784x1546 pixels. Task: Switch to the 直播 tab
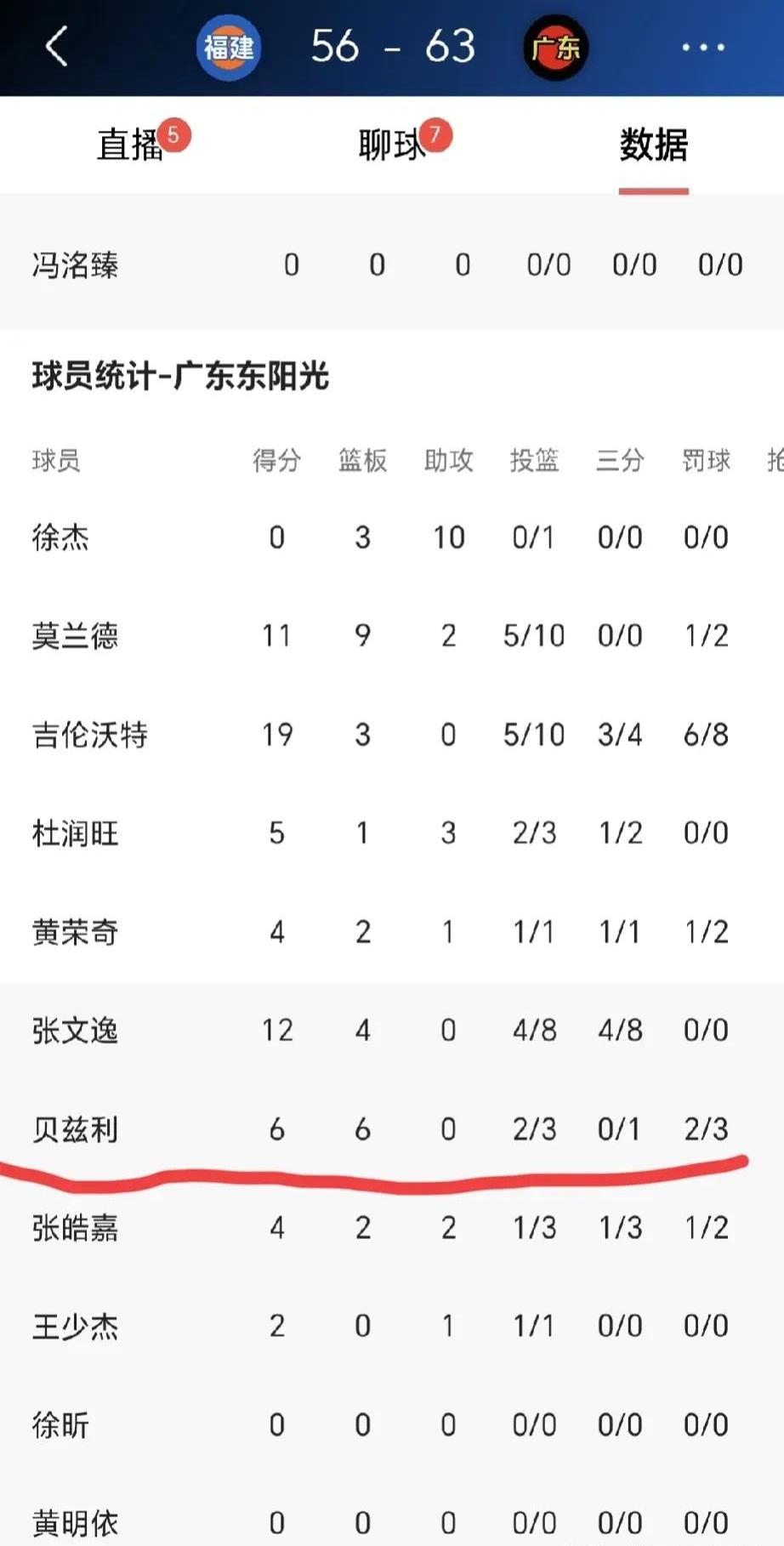pos(129,146)
